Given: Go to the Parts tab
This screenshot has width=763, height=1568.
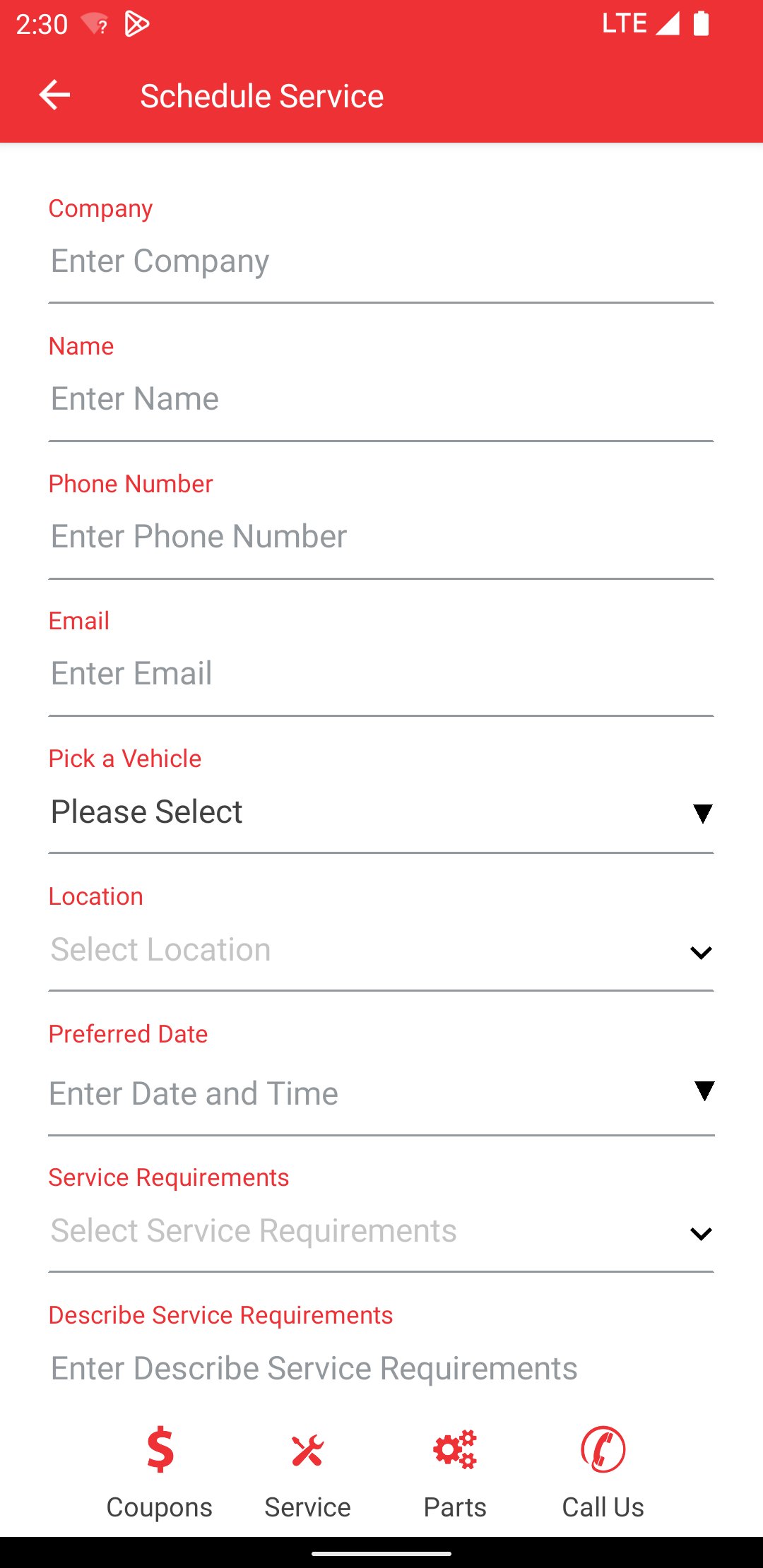Looking at the screenshot, I should [455, 1473].
